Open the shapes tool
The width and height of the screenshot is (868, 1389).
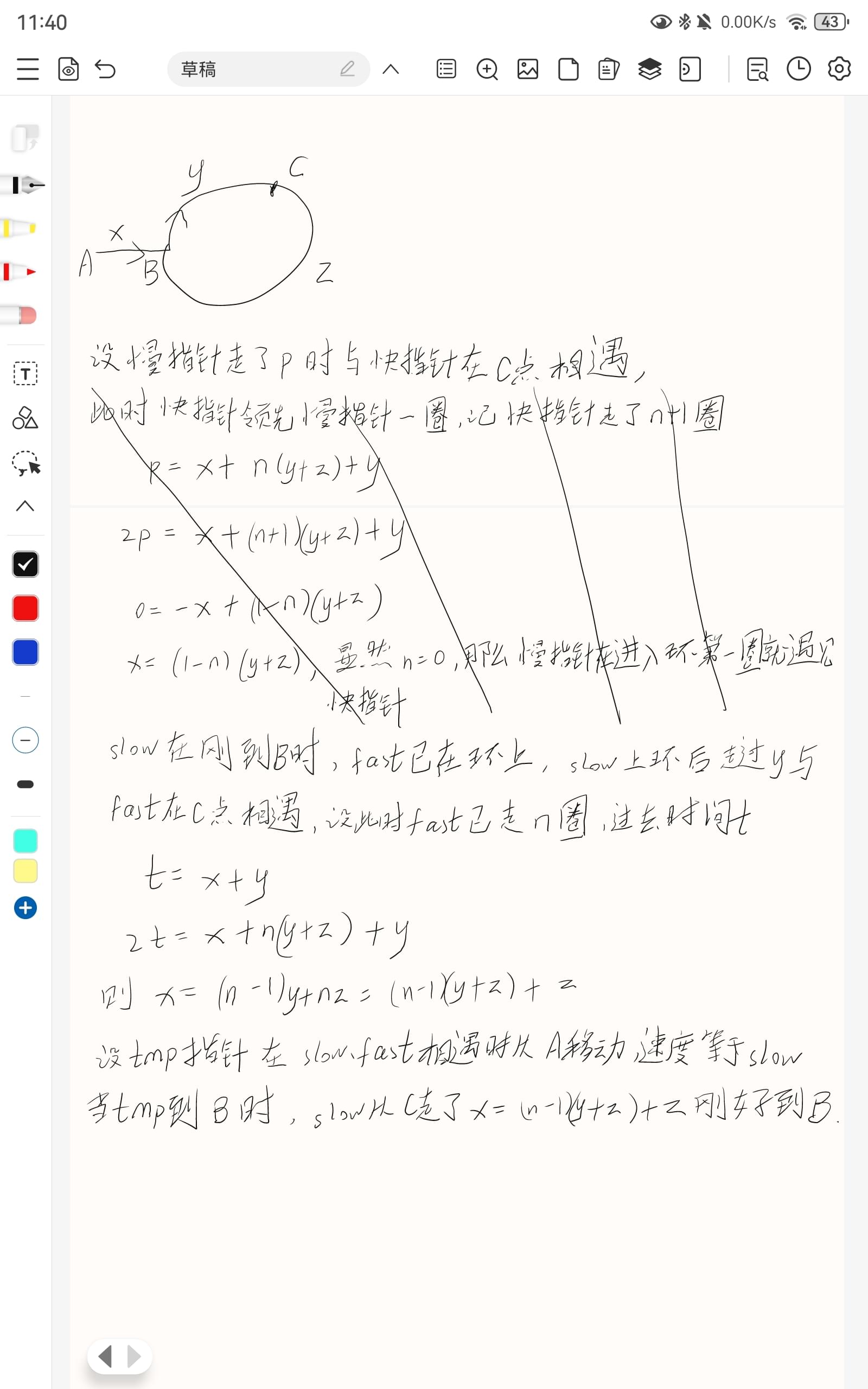click(x=25, y=418)
